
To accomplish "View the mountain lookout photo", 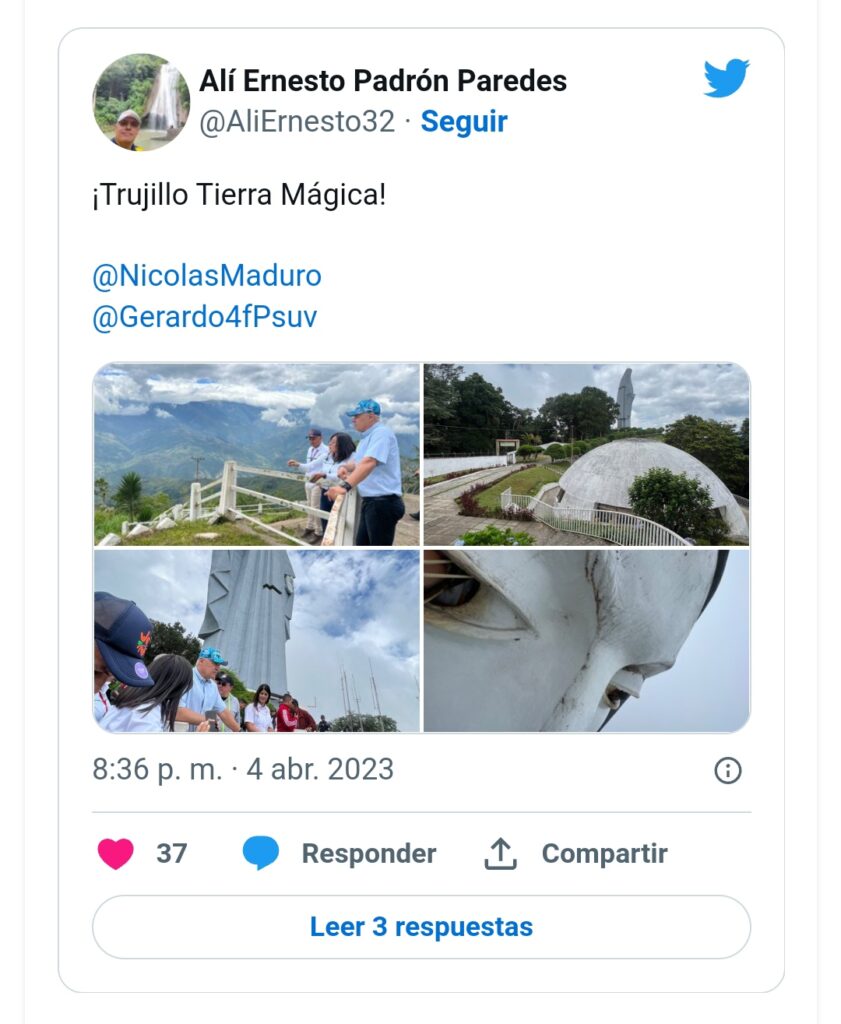I will point(257,454).
